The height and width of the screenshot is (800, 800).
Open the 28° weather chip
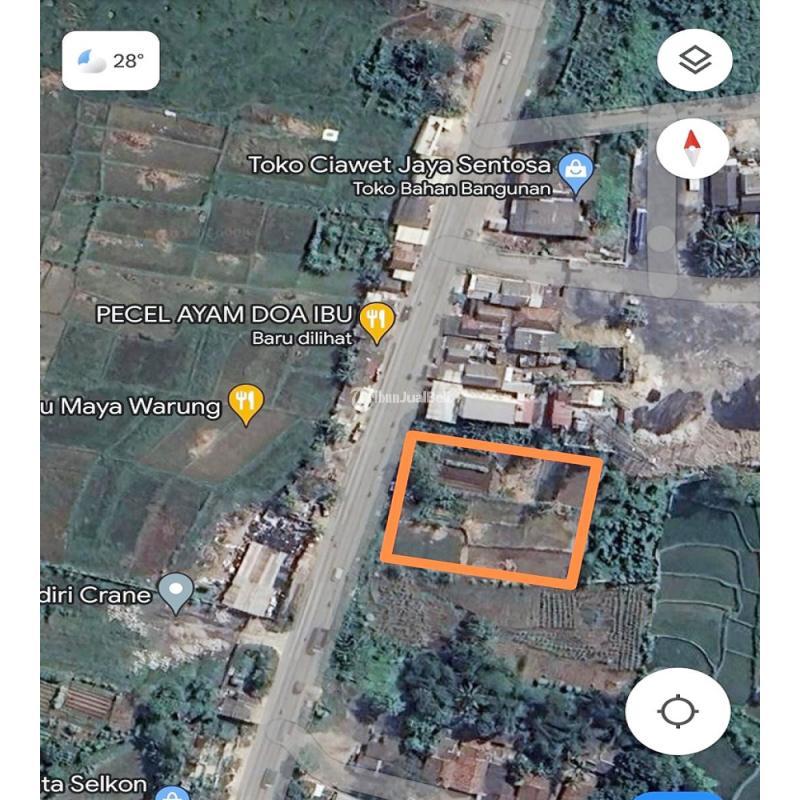pyautogui.click(x=110, y=61)
